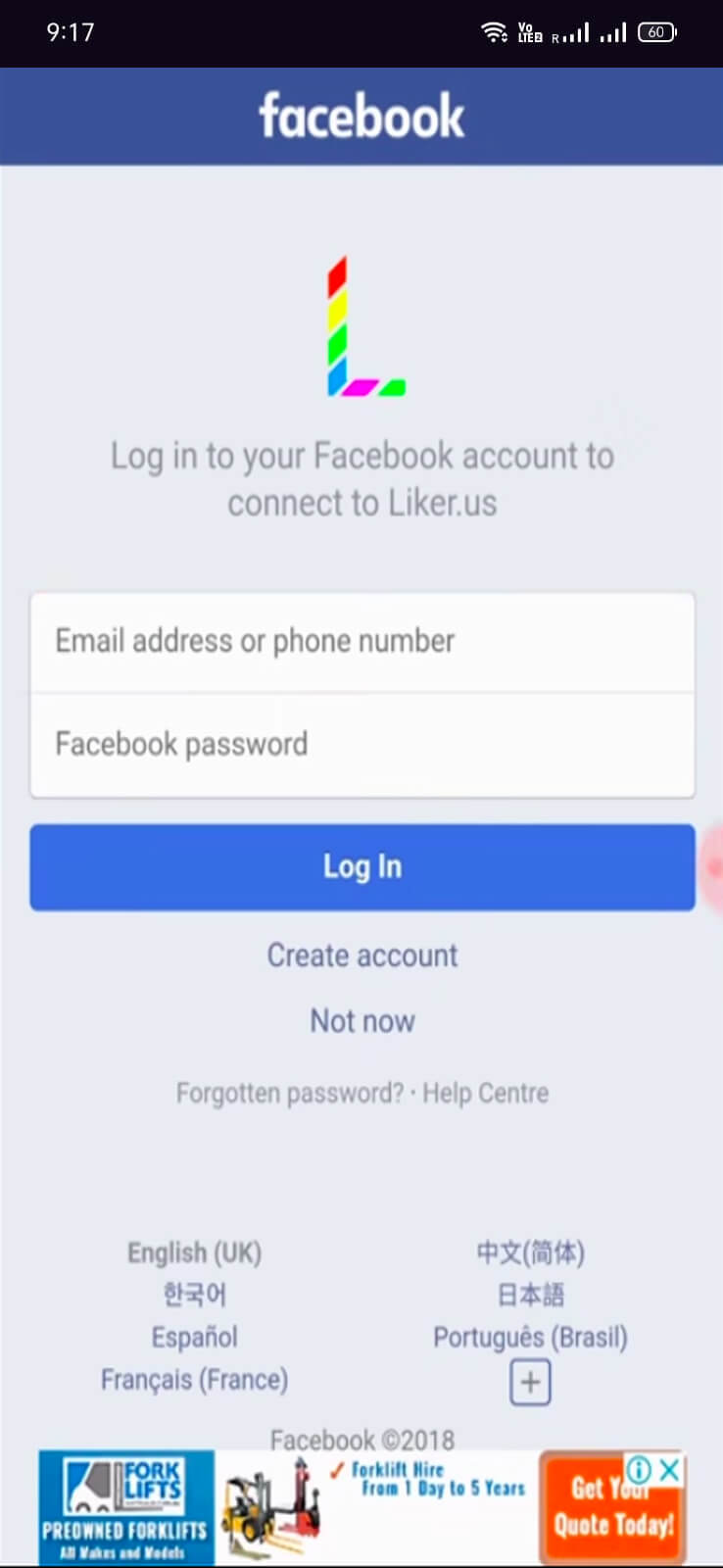The height and width of the screenshot is (1568, 723).
Task: Focus the Facebook password field
Action: [x=361, y=745]
